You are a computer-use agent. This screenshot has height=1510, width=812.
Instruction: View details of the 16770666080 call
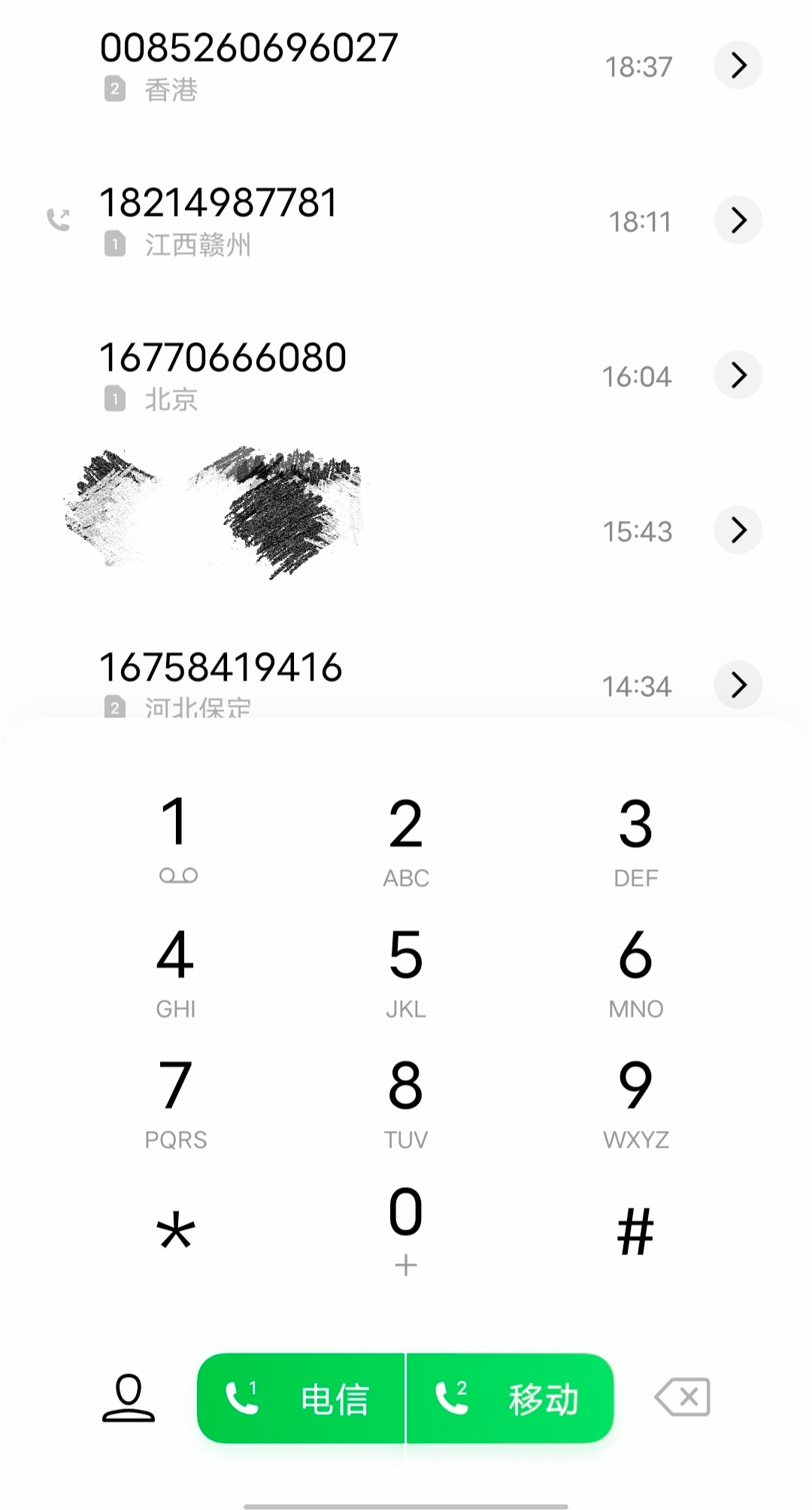738,375
